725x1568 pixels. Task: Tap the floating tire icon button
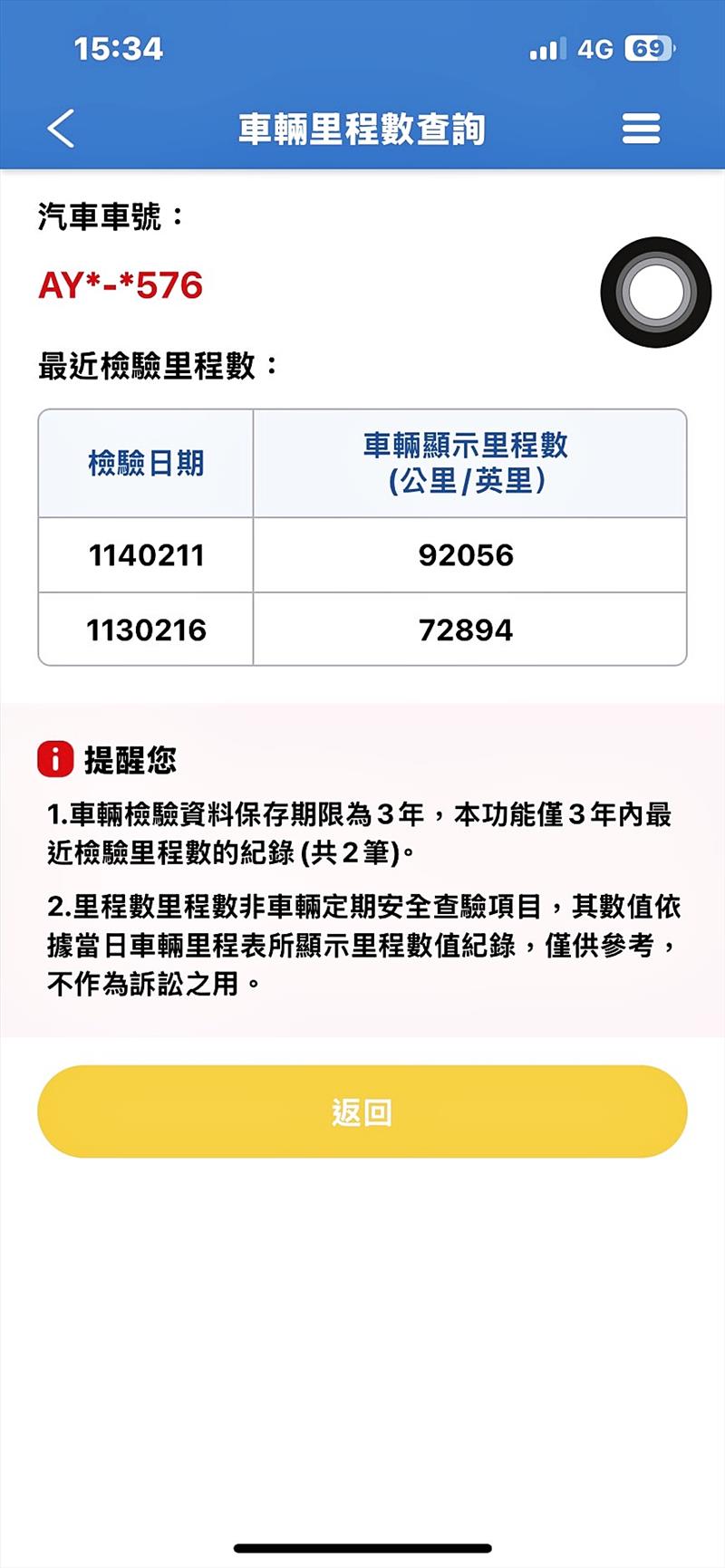click(655, 292)
